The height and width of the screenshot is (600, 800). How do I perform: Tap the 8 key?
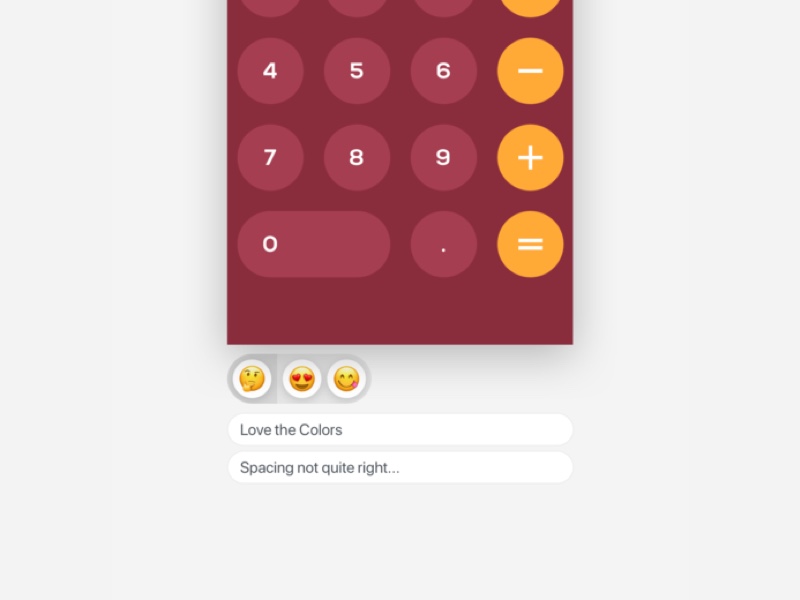[357, 158]
